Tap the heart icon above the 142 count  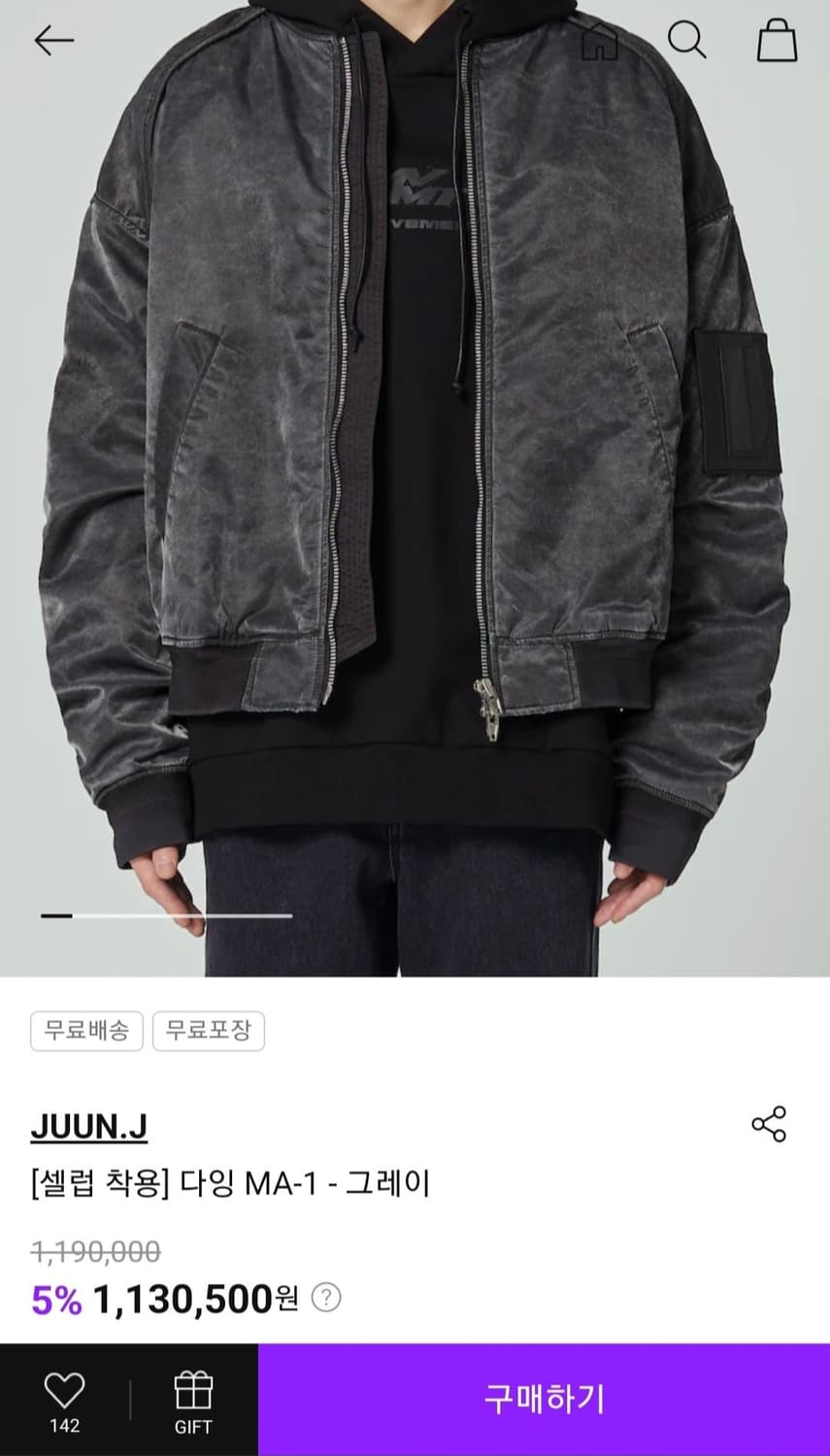tap(65, 1388)
